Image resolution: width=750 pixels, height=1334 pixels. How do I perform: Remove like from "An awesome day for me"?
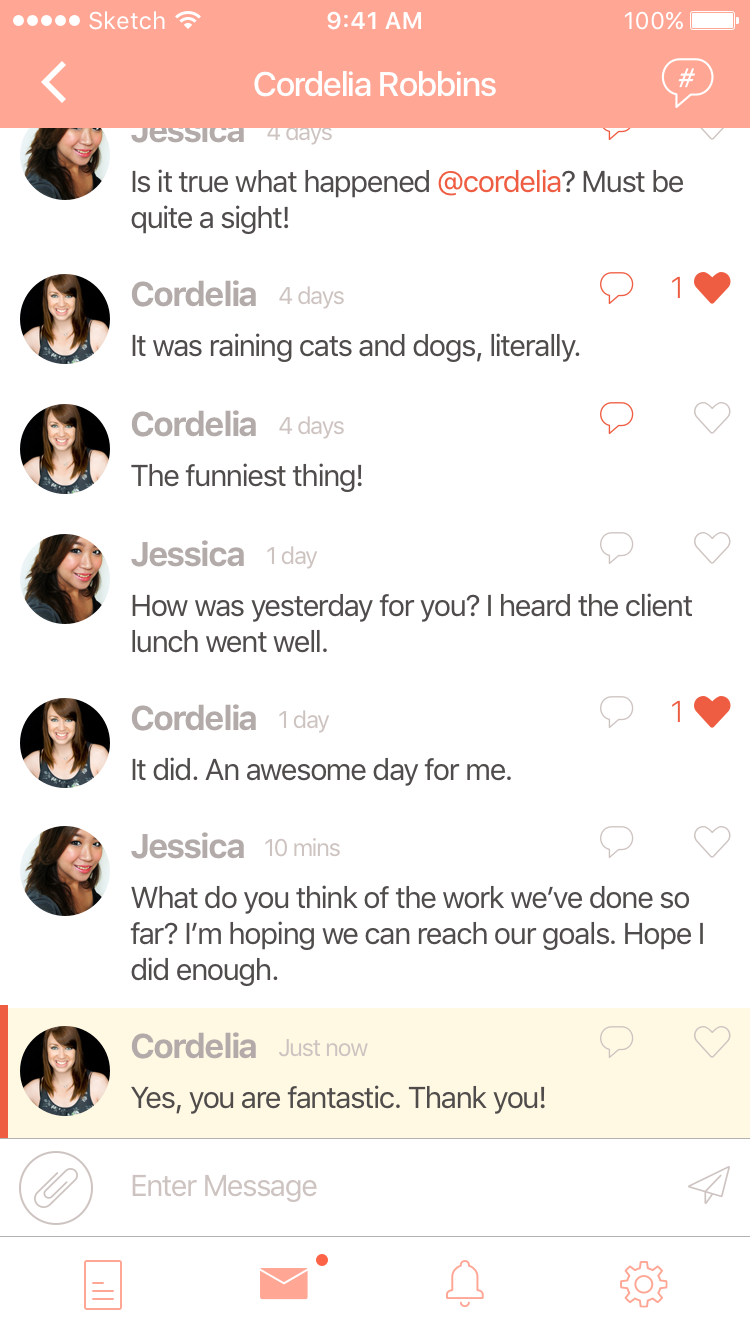click(712, 711)
